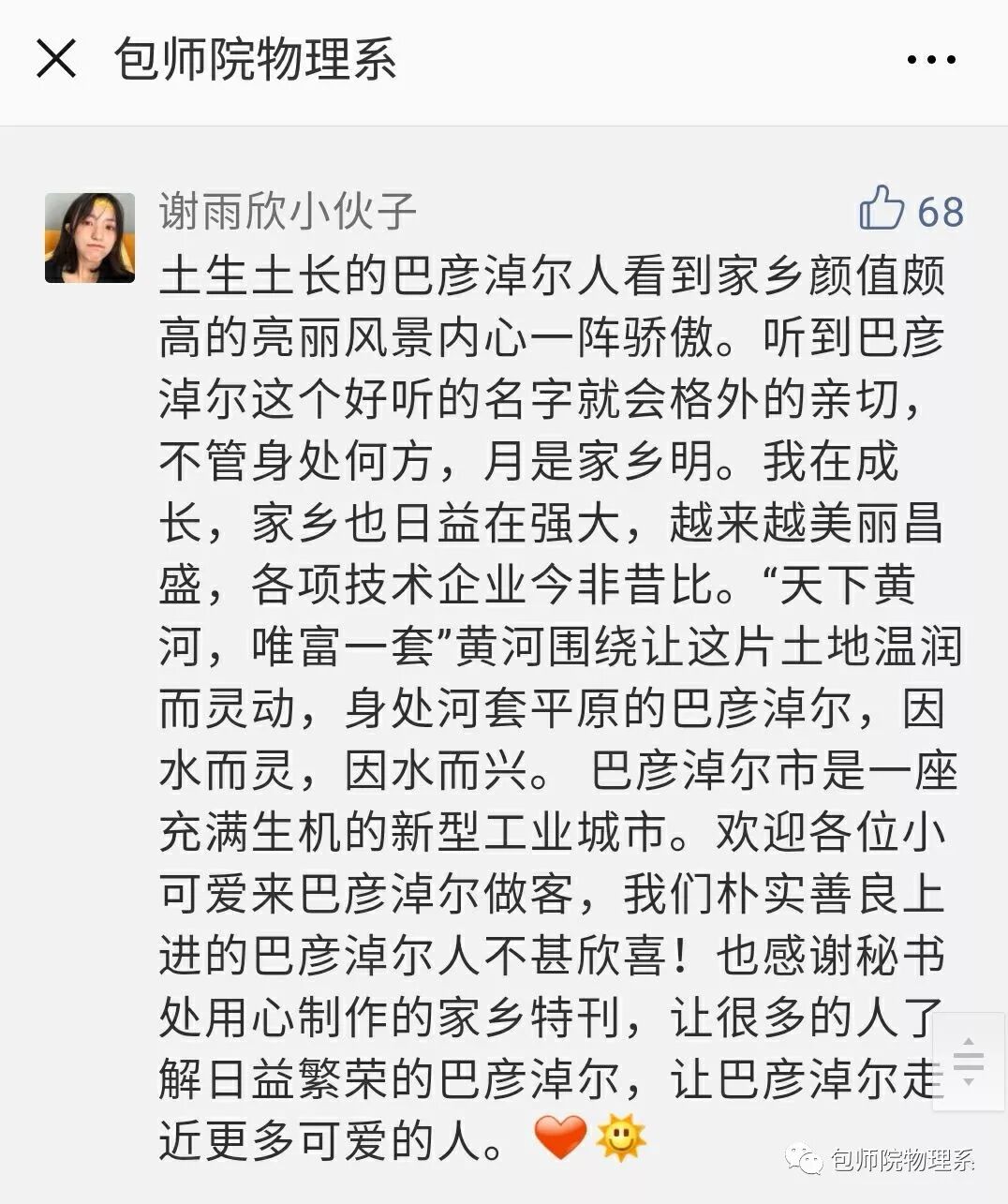Viewport: 1008px width, 1204px height.
Task: Open the three-dot overflow menu
Action: click(932, 60)
